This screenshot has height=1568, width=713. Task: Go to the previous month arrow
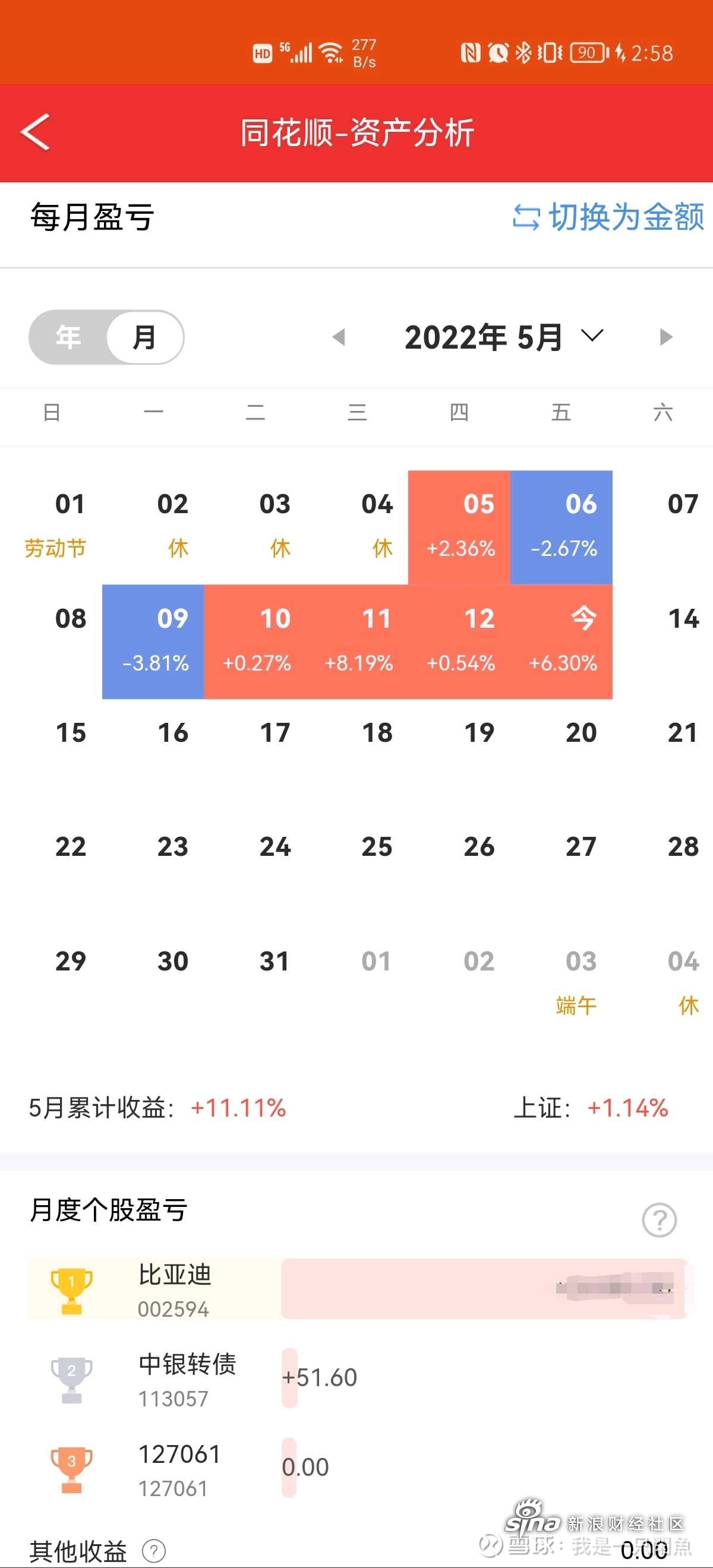pos(339,337)
